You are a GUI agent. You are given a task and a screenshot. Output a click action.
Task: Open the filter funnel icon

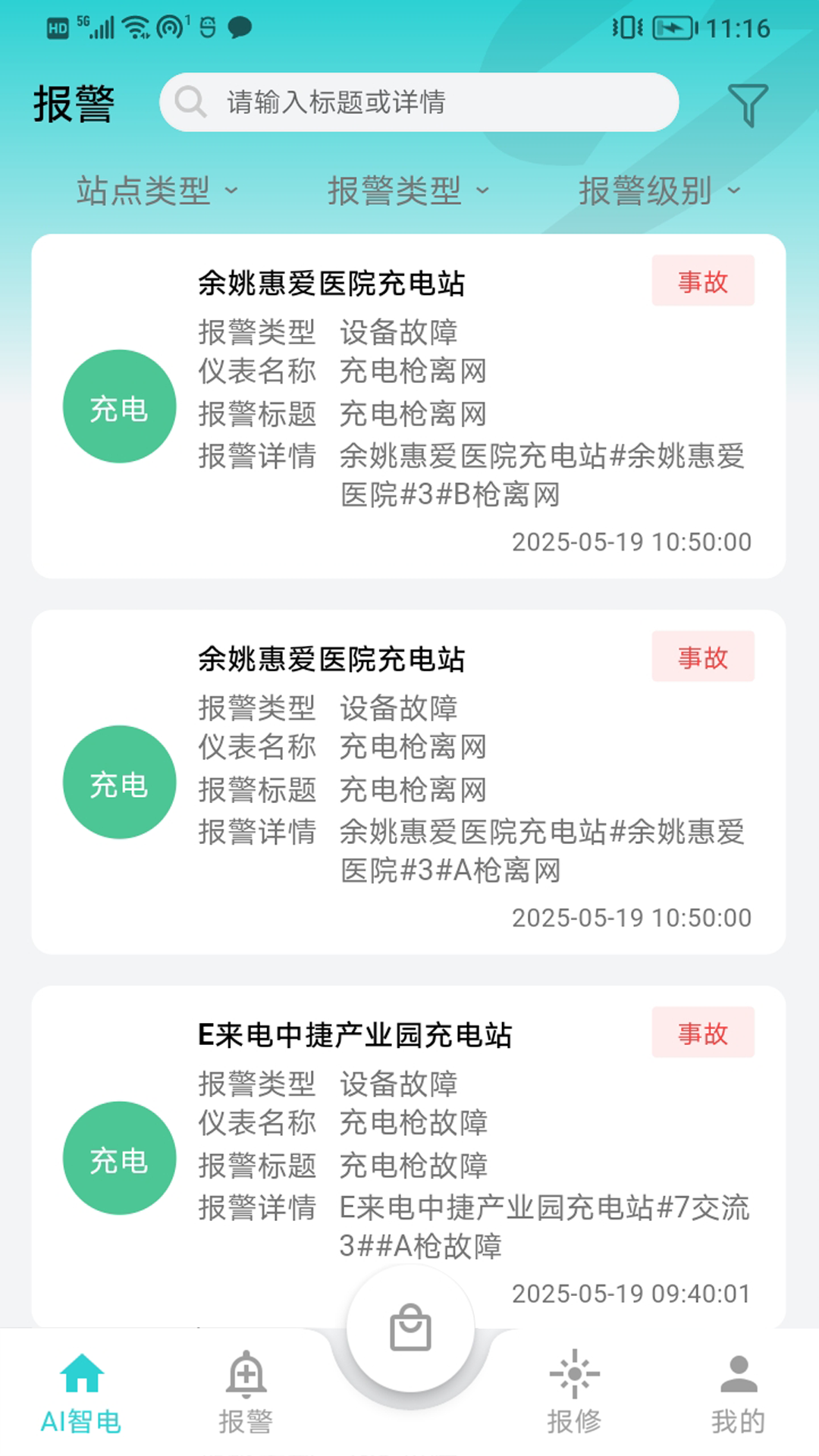[x=748, y=105]
